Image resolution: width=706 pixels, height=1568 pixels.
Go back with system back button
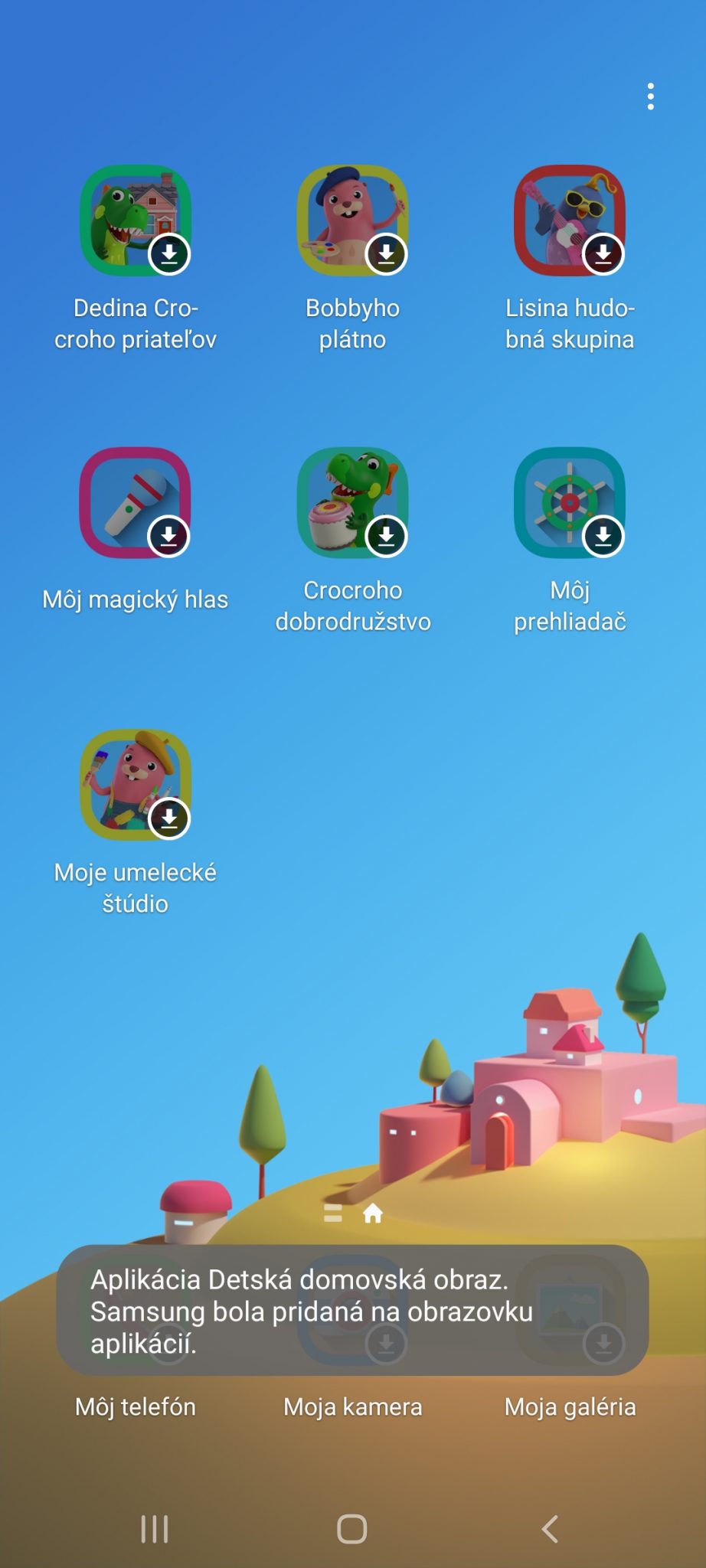coord(549,1529)
